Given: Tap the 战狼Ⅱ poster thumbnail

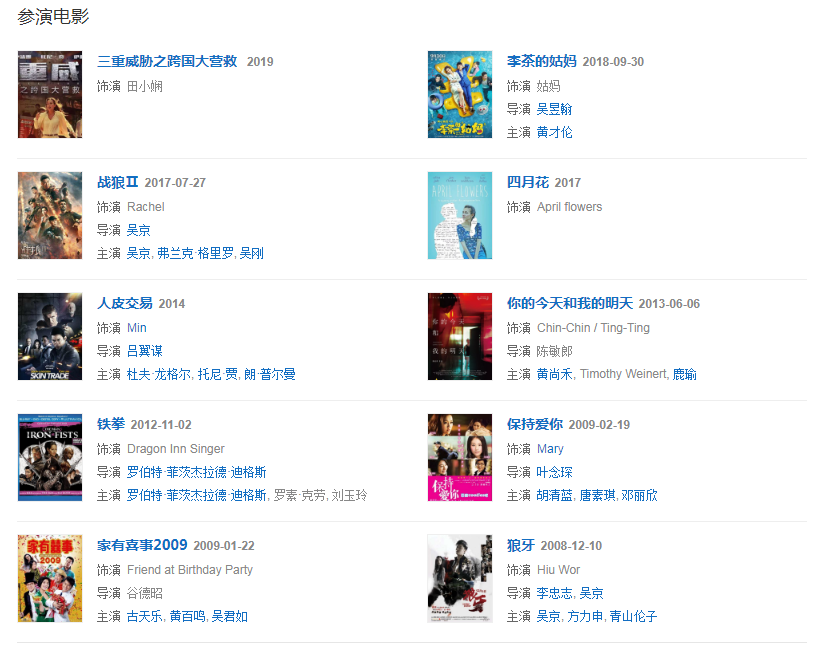Looking at the screenshot, I should 50,215.
